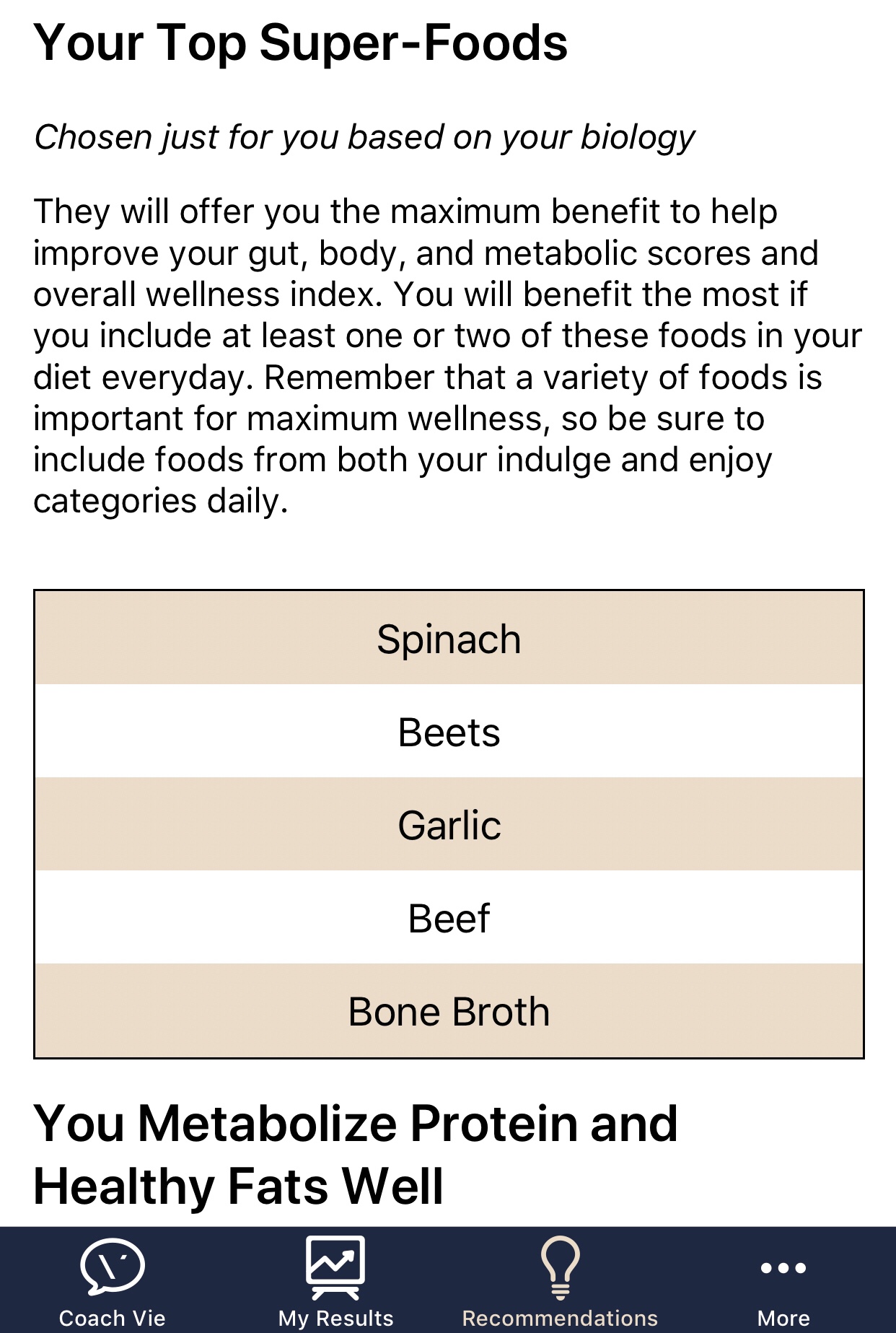Tap the You Metabolize Protein heading
Image resolution: width=896 pixels, height=1333 pixels.
357,1122
